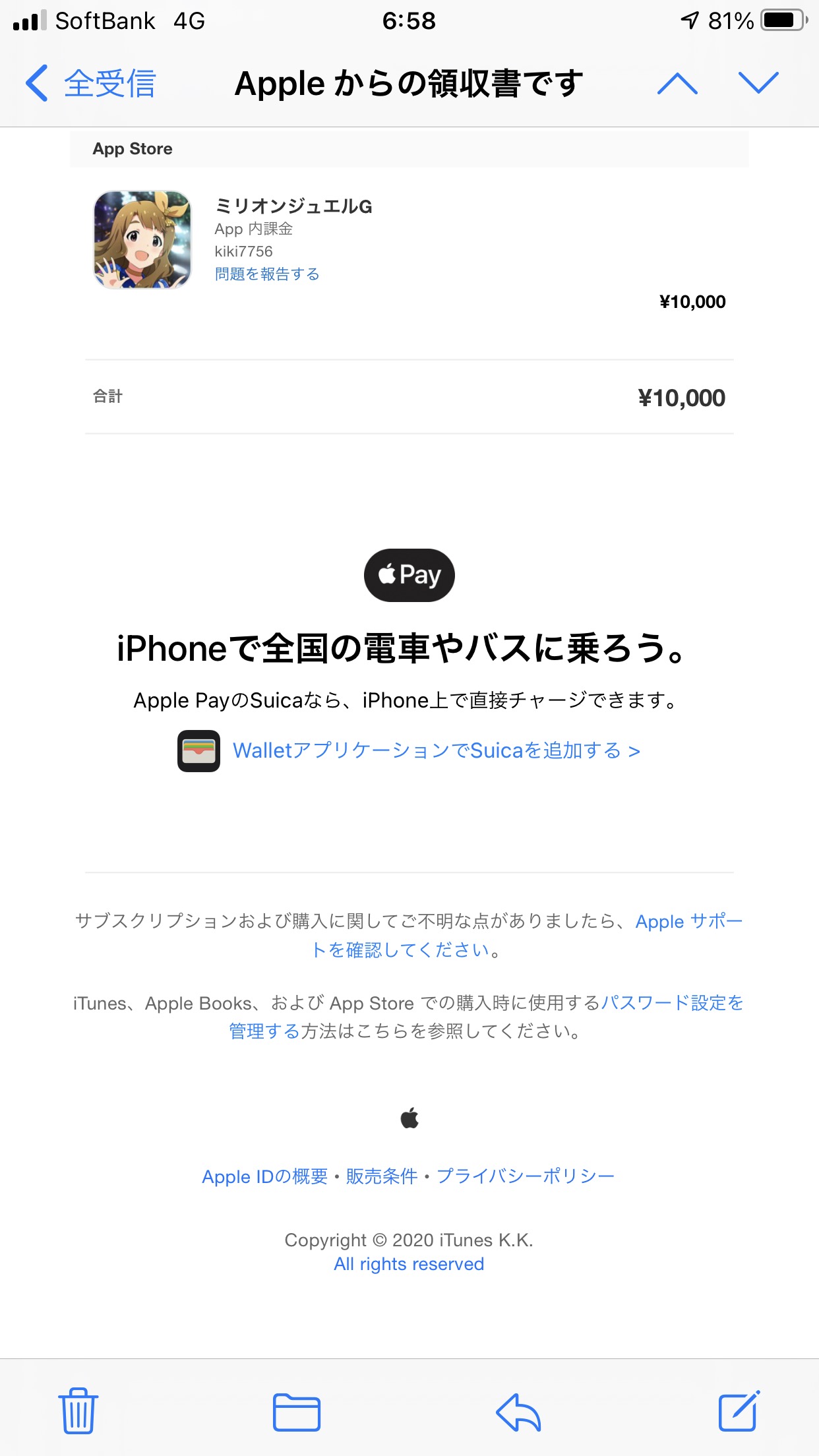Screen dimensions: 819x1456
Task: Go back to 全受信 inbox
Action: point(91,84)
